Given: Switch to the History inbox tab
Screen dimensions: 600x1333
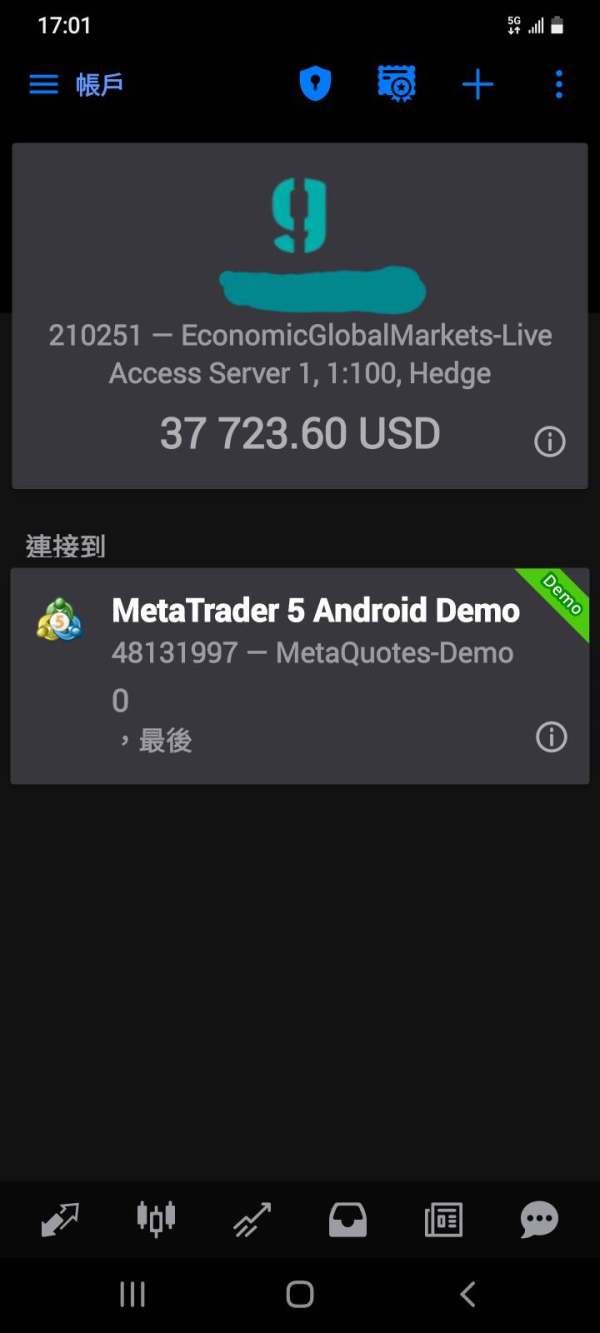Looking at the screenshot, I should [x=348, y=1219].
